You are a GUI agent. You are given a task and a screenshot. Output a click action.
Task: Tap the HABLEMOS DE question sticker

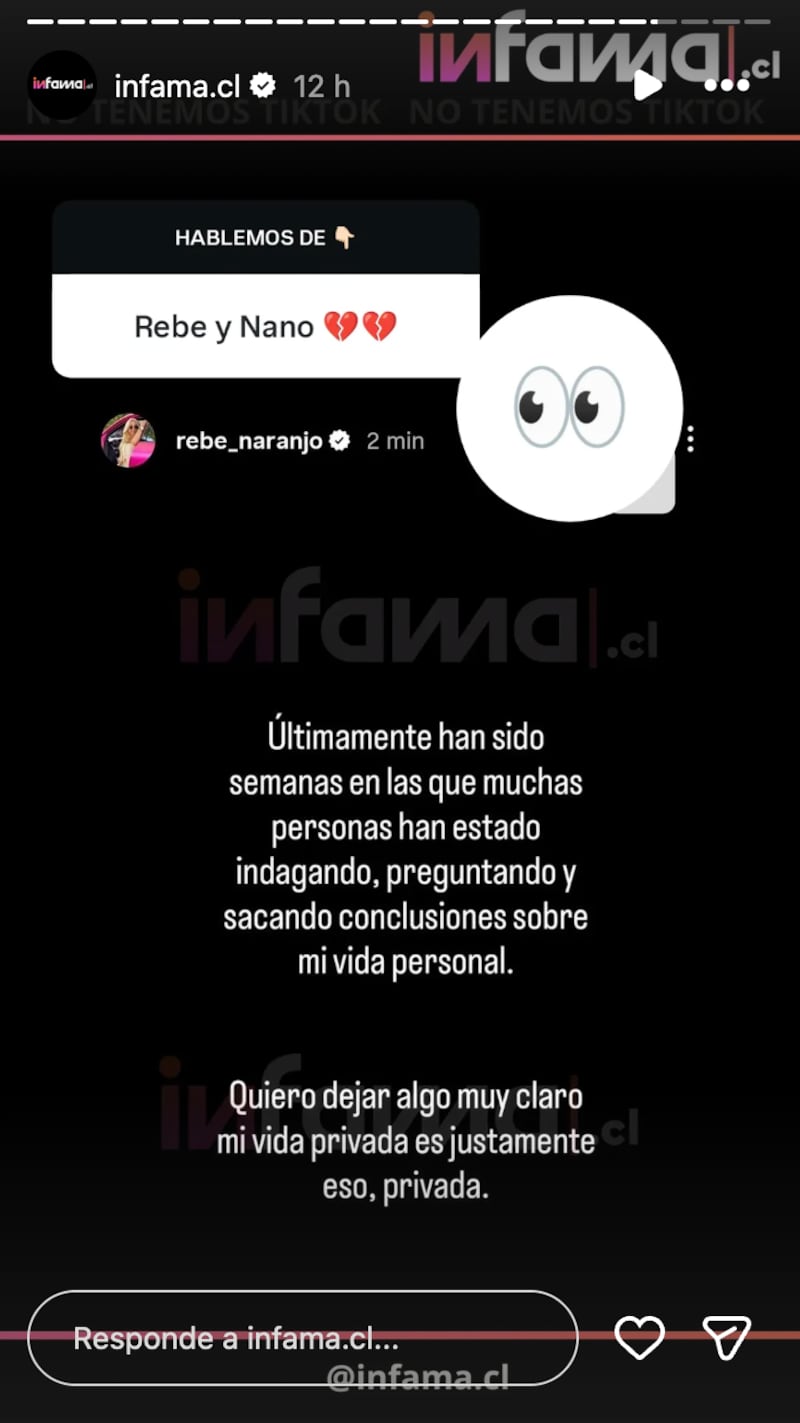click(x=265, y=238)
